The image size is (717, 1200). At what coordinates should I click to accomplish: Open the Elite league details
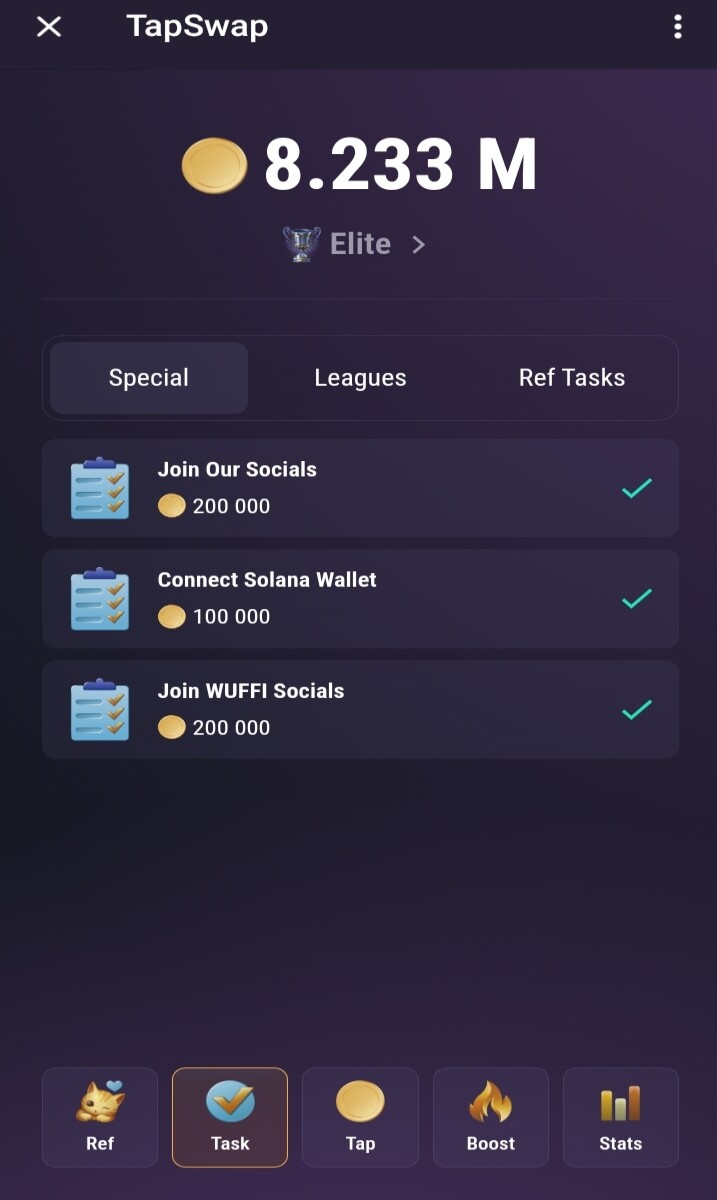356,244
